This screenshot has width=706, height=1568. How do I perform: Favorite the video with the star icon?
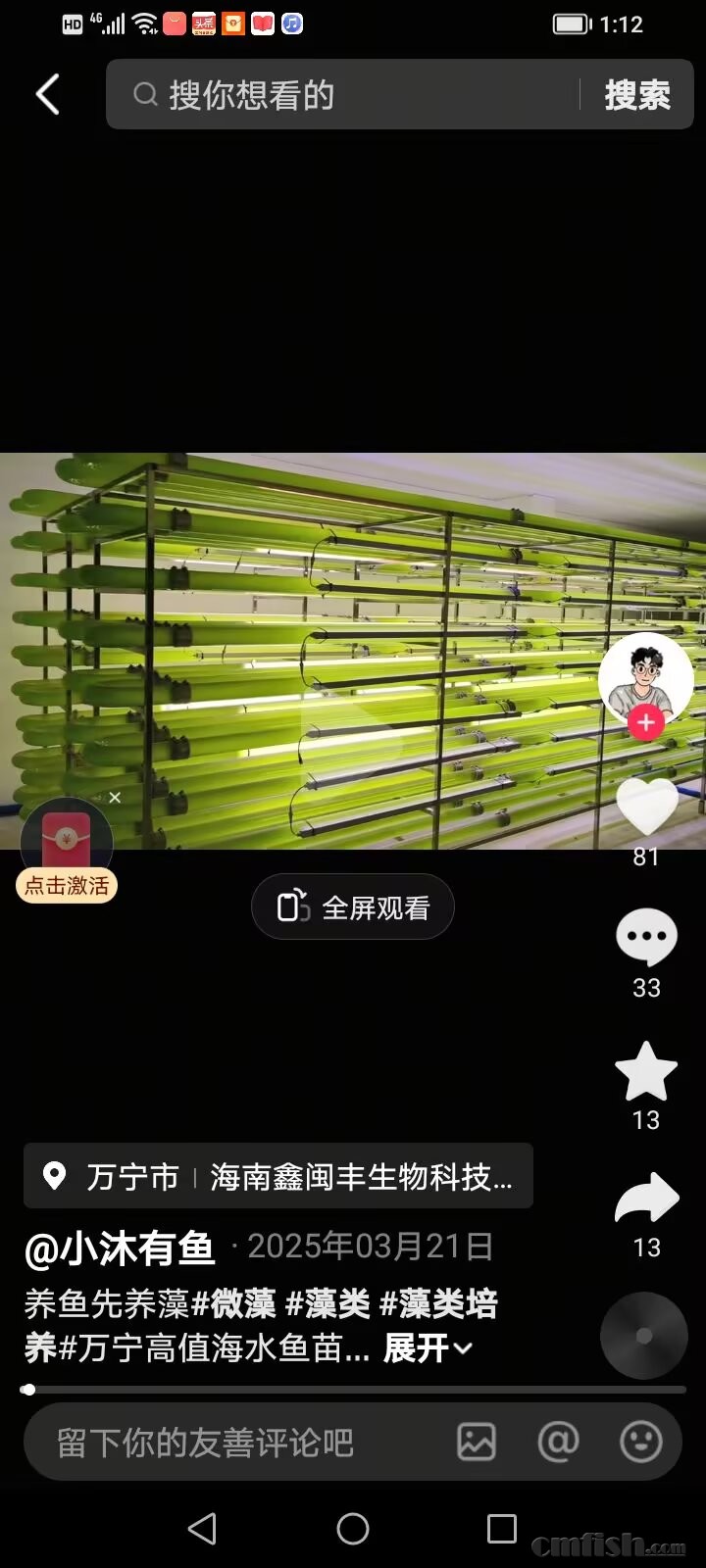click(x=646, y=1071)
